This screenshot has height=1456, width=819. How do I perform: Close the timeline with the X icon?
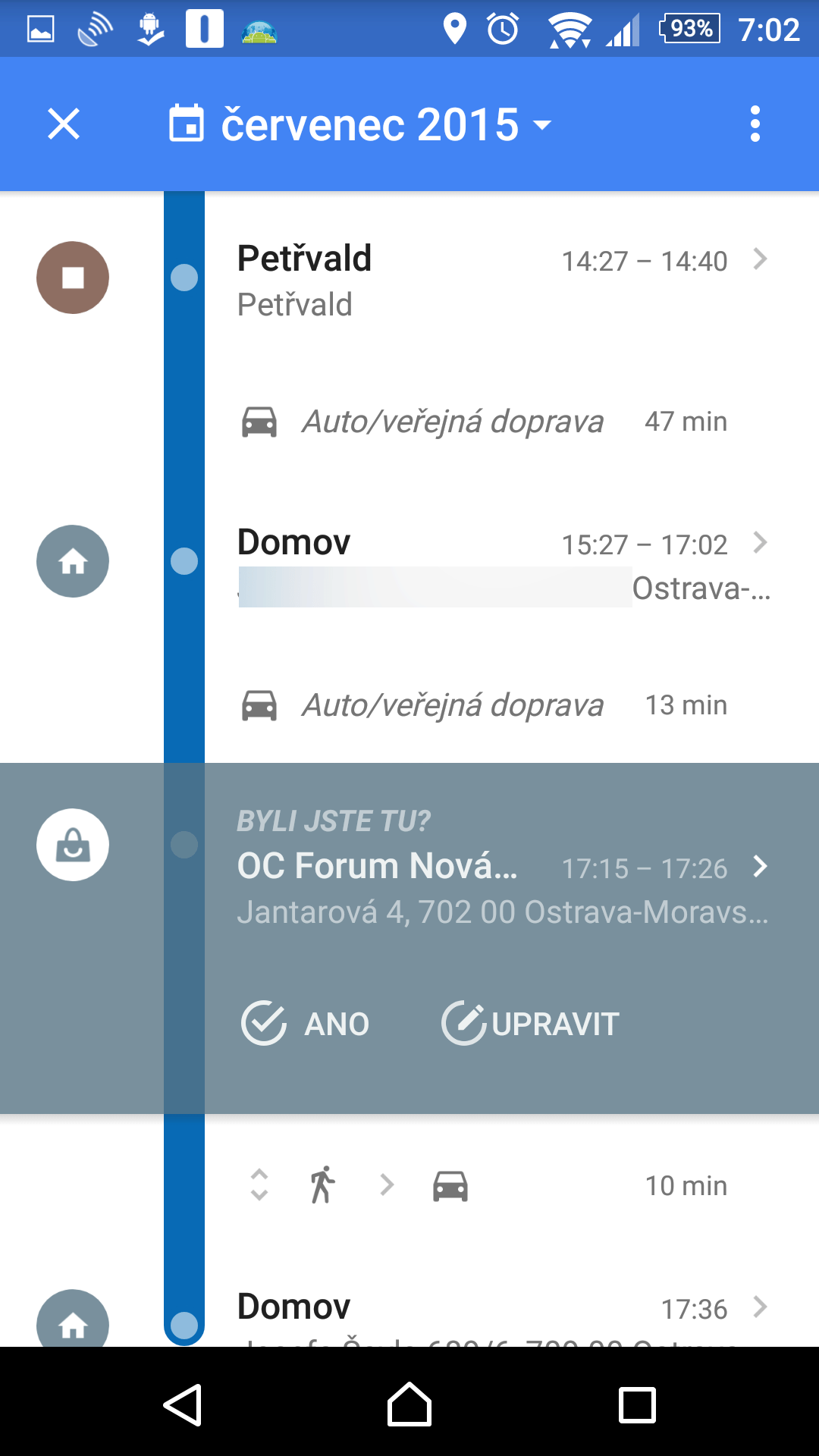[64, 124]
